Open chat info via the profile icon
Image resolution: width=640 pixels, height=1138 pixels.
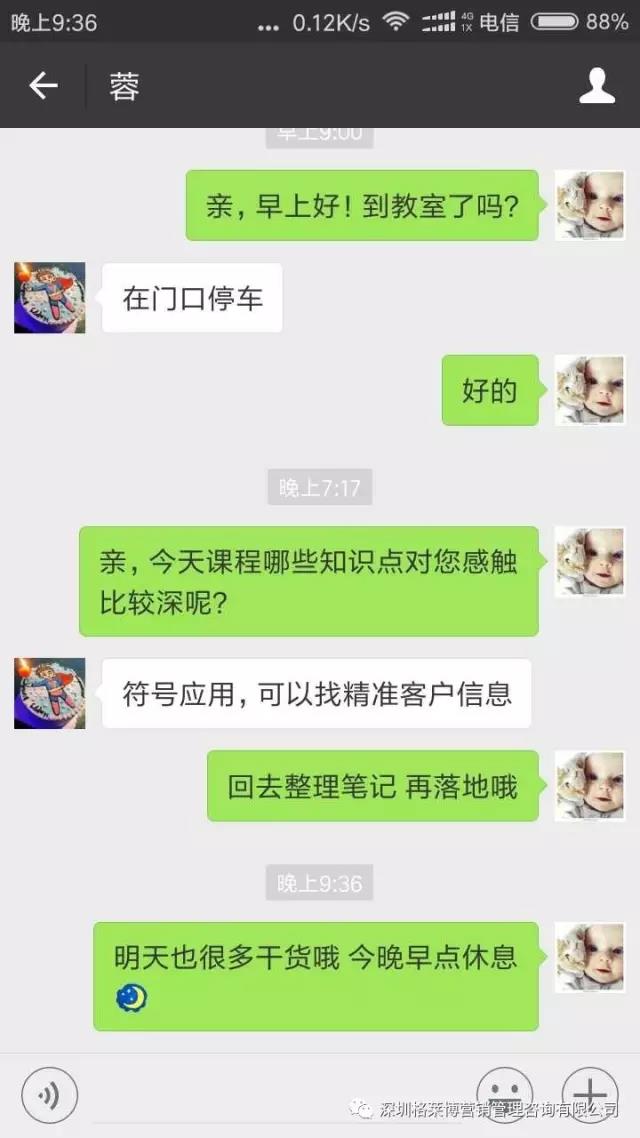pyautogui.click(x=597, y=86)
